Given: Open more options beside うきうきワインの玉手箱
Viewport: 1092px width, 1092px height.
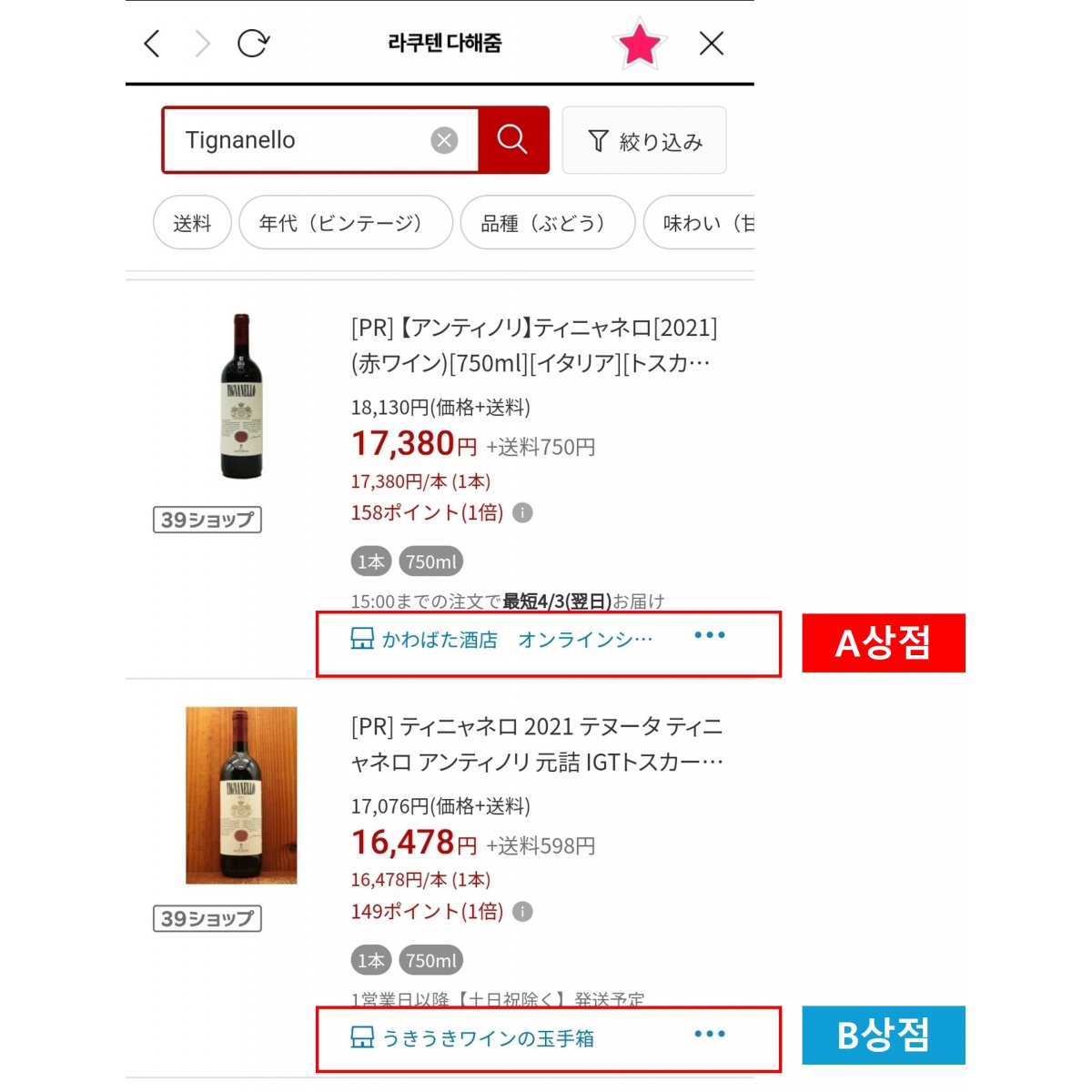Looking at the screenshot, I should click(x=710, y=1034).
